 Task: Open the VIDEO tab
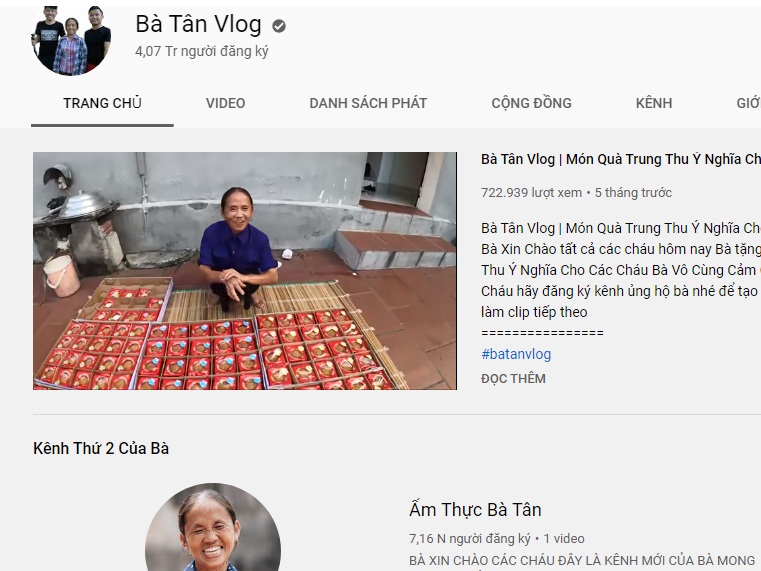[x=225, y=103]
